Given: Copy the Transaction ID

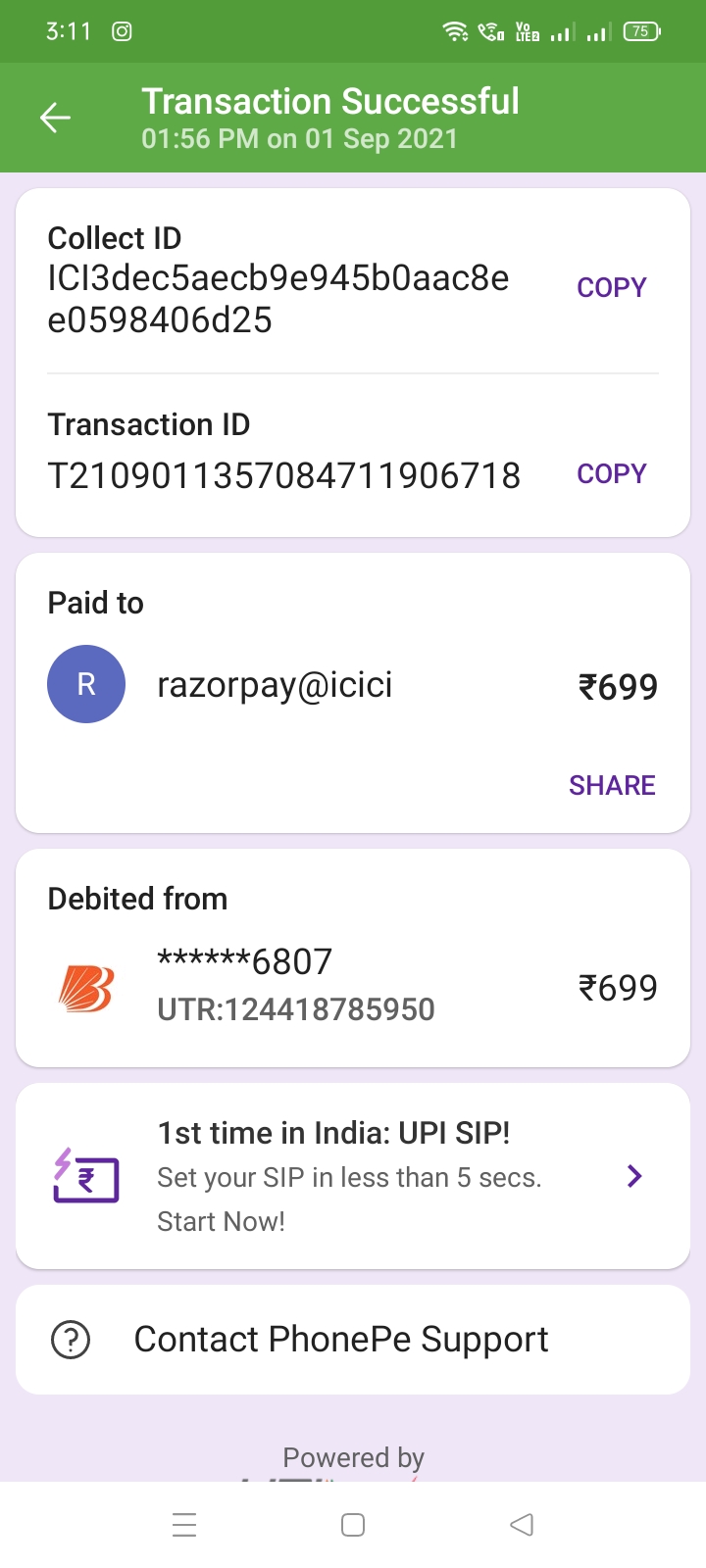Looking at the screenshot, I should coord(611,473).
